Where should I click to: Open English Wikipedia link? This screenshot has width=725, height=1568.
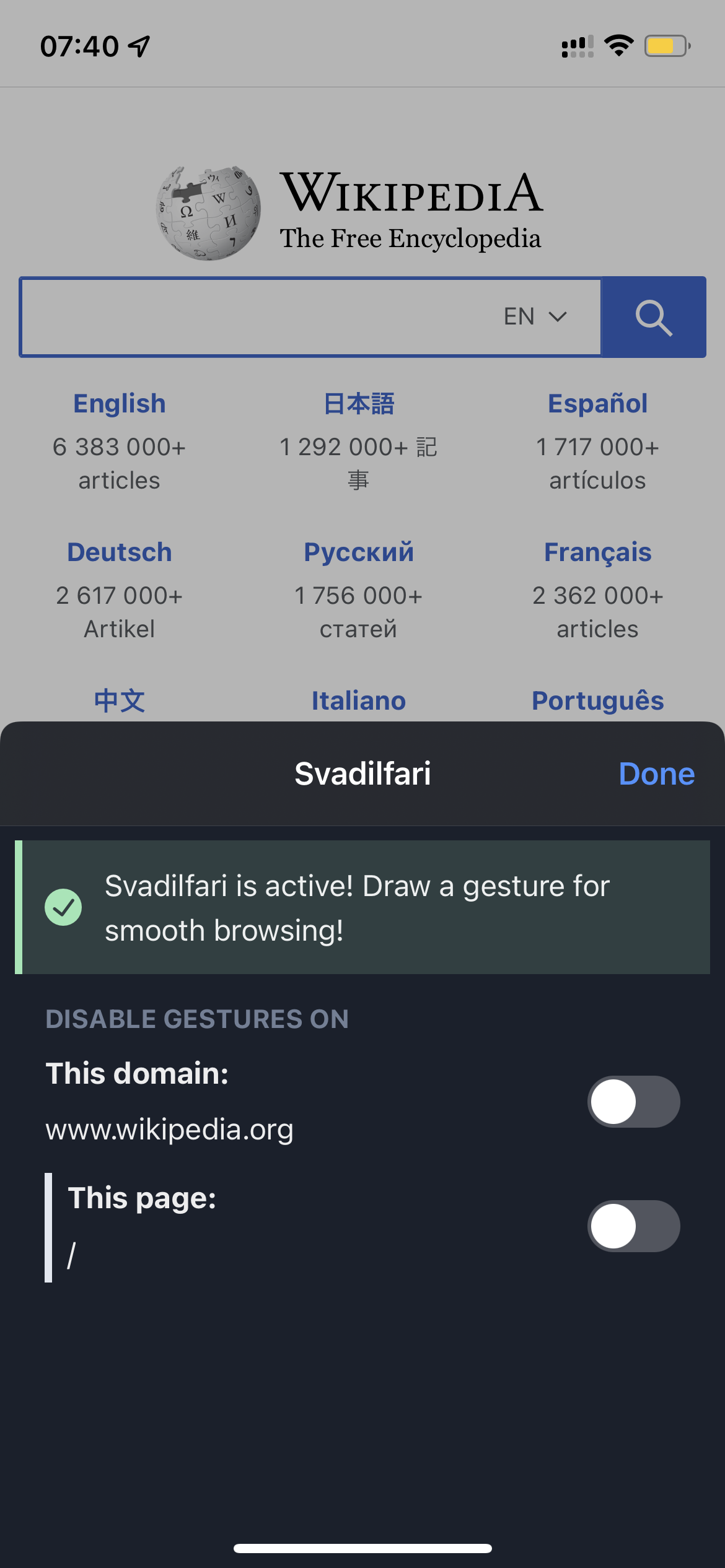point(120,404)
